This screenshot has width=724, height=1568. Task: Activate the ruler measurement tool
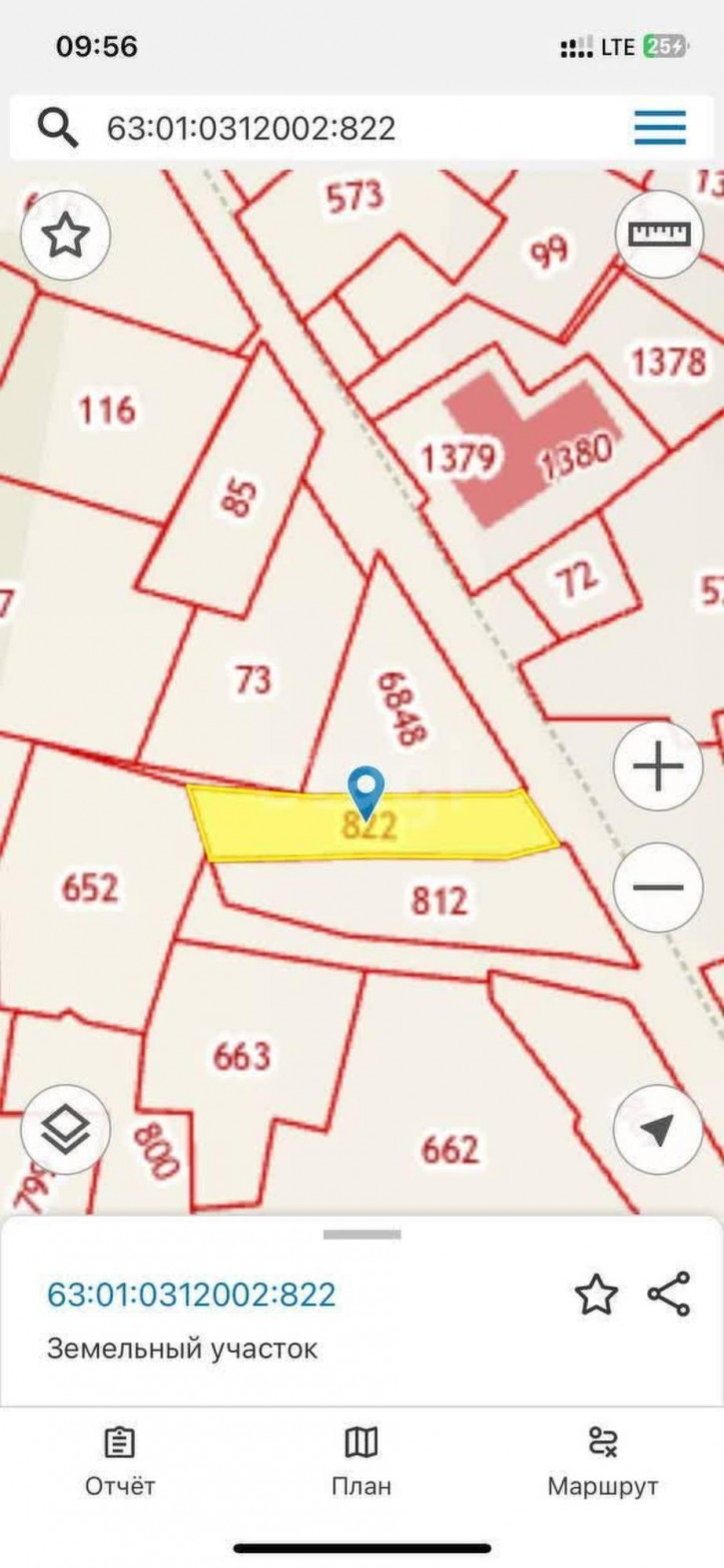pos(659,234)
